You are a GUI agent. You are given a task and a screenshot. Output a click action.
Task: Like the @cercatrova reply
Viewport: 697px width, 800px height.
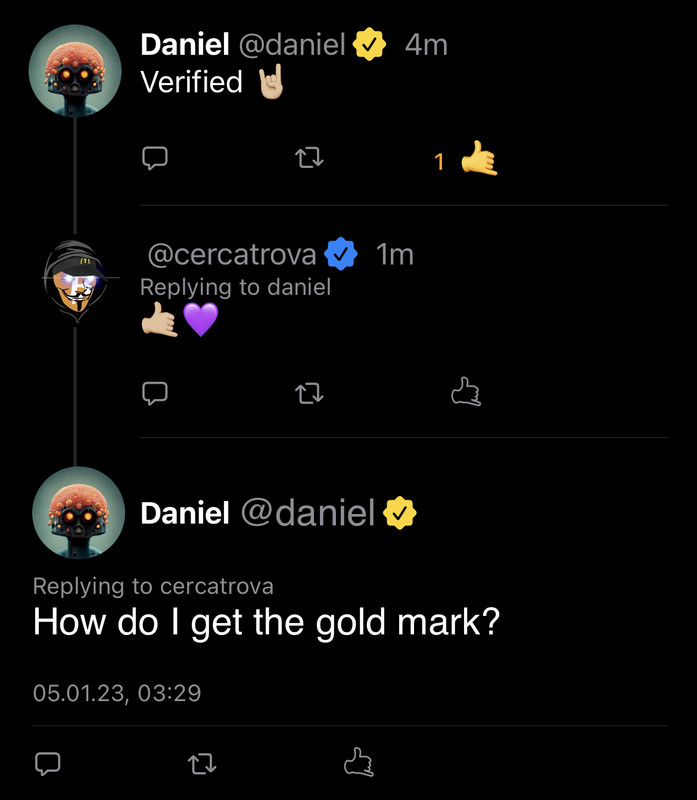click(x=466, y=393)
